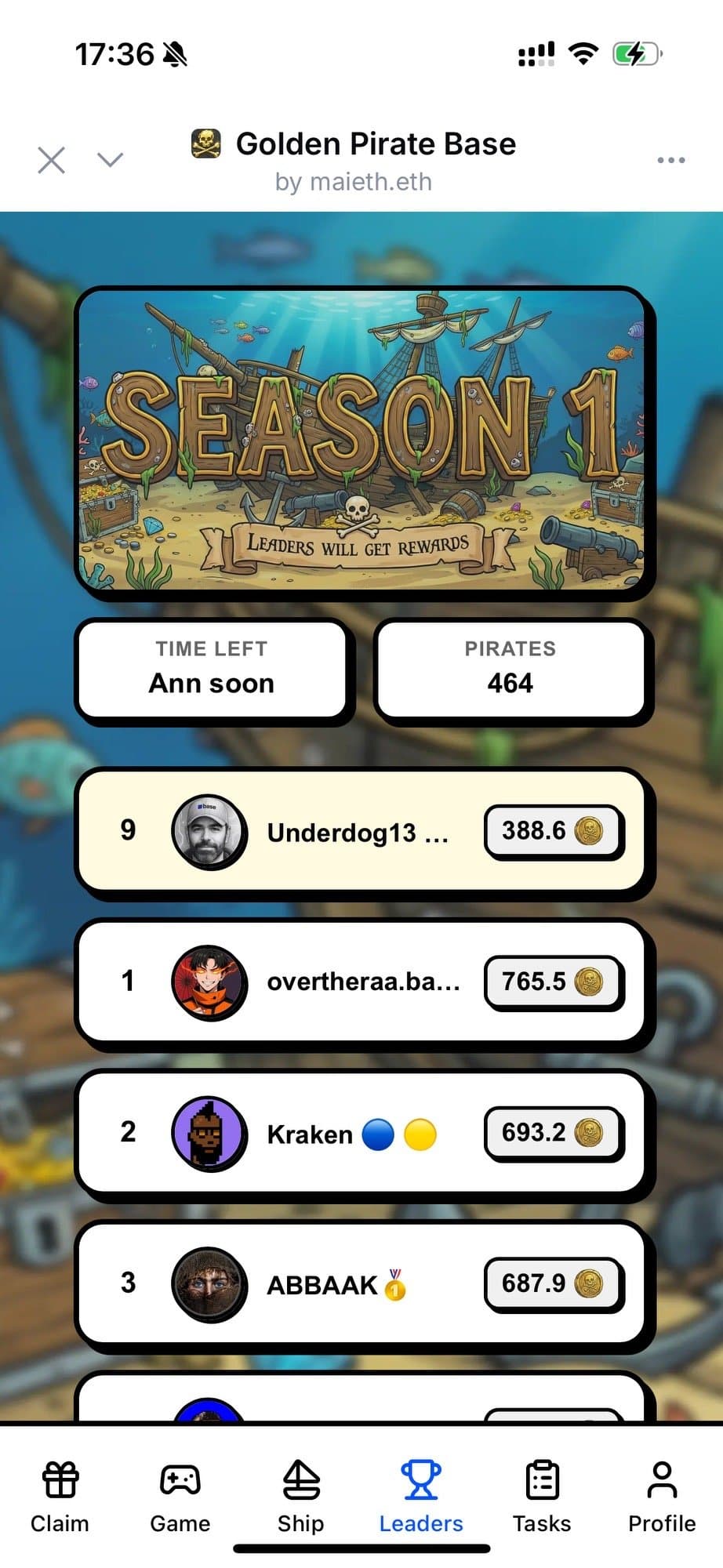Screen dimensions: 723x1568
Task: Close the Golden Pirate Base mini app
Action: pyautogui.click(x=52, y=160)
